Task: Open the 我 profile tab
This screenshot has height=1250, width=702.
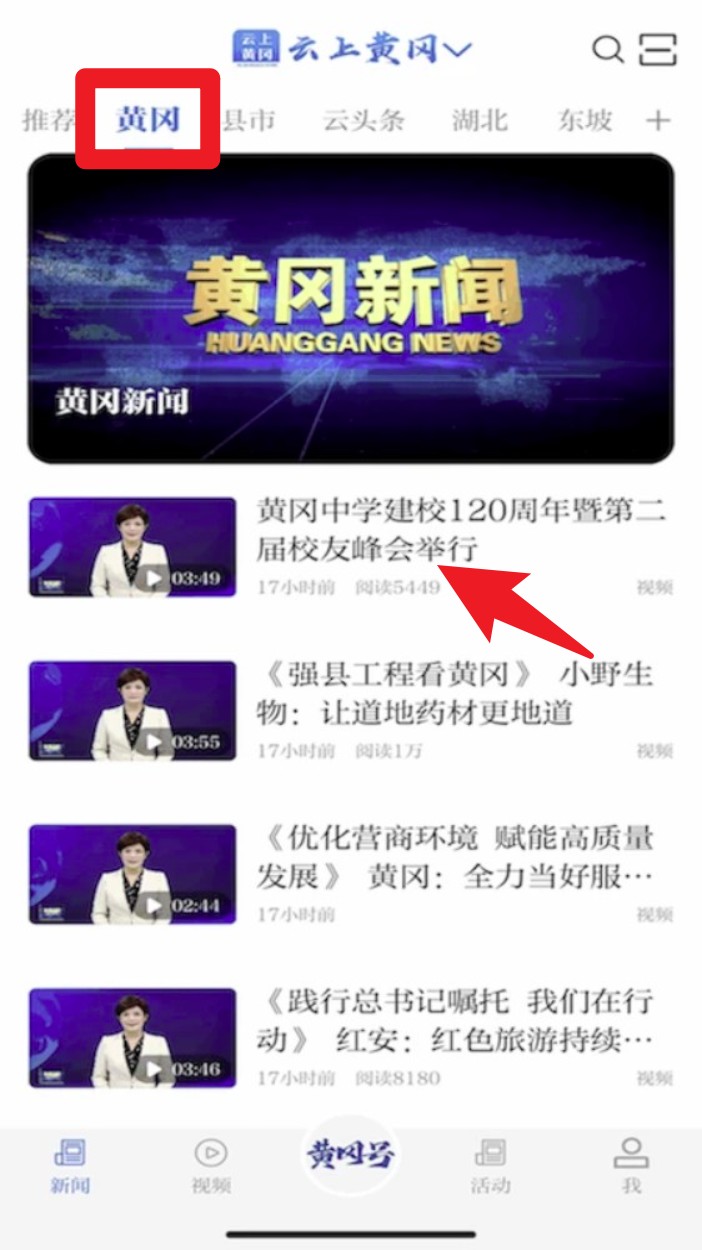Action: pos(631,1166)
